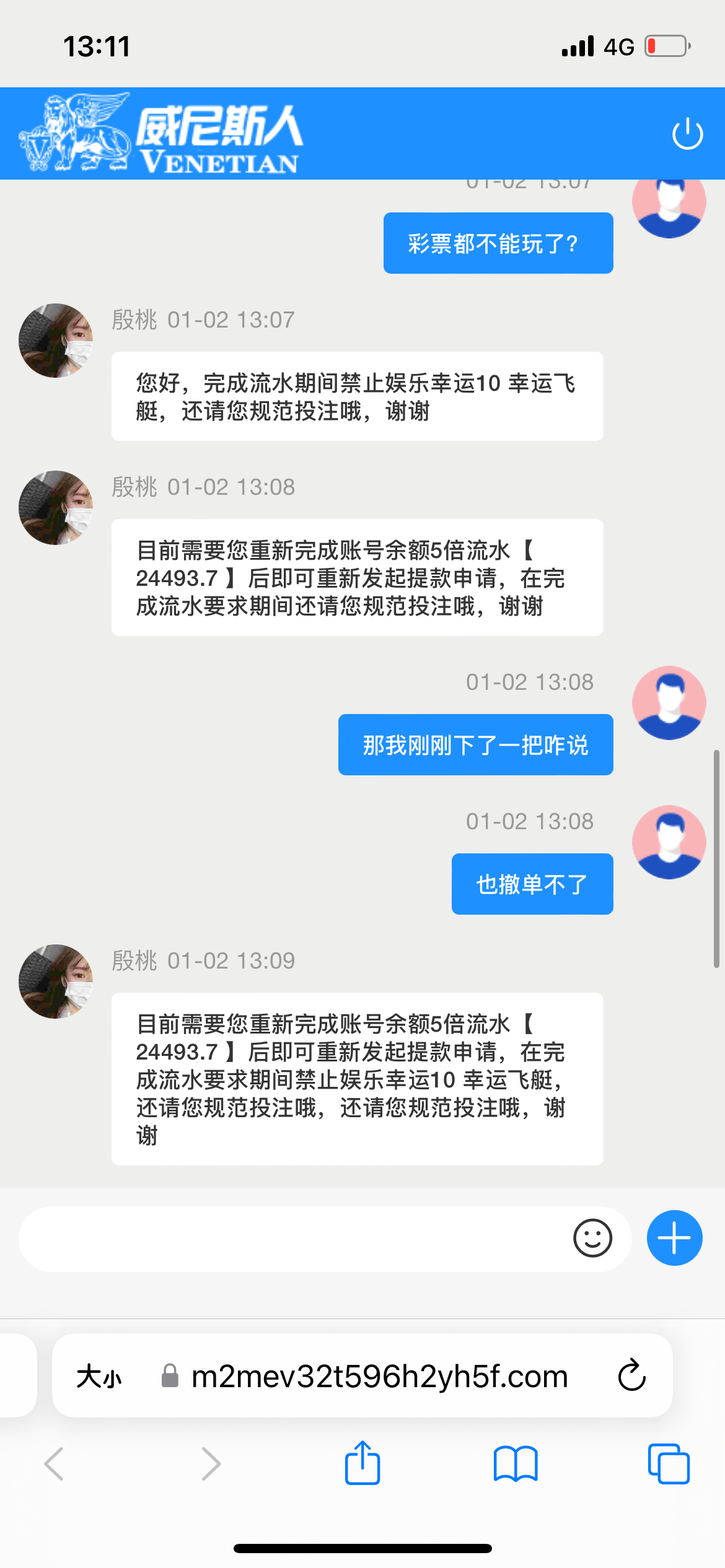Tap the lock icon in the address bar
Viewport: 725px width, 1568px height.
[x=167, y=1377]
